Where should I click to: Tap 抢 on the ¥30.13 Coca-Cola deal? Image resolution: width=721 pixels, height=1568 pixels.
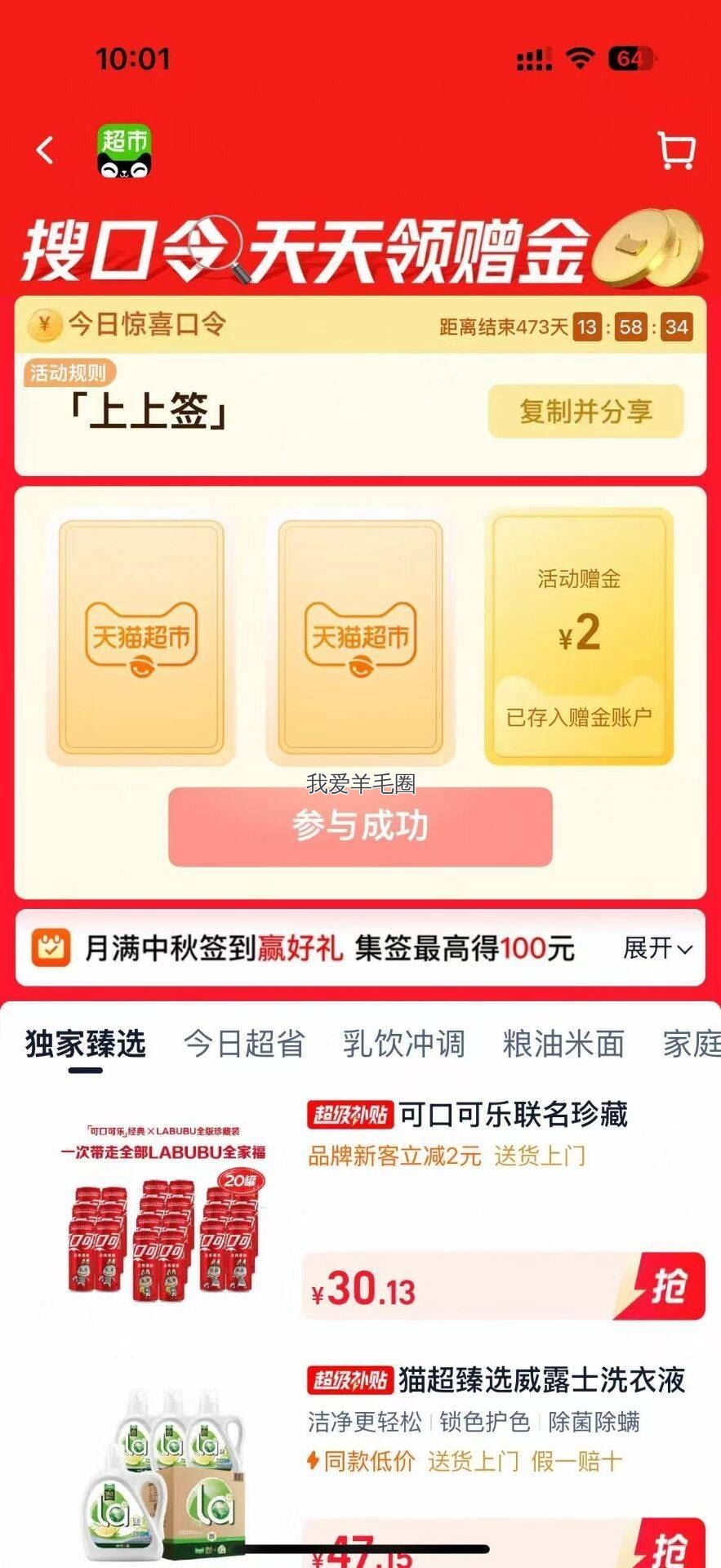666,1286
